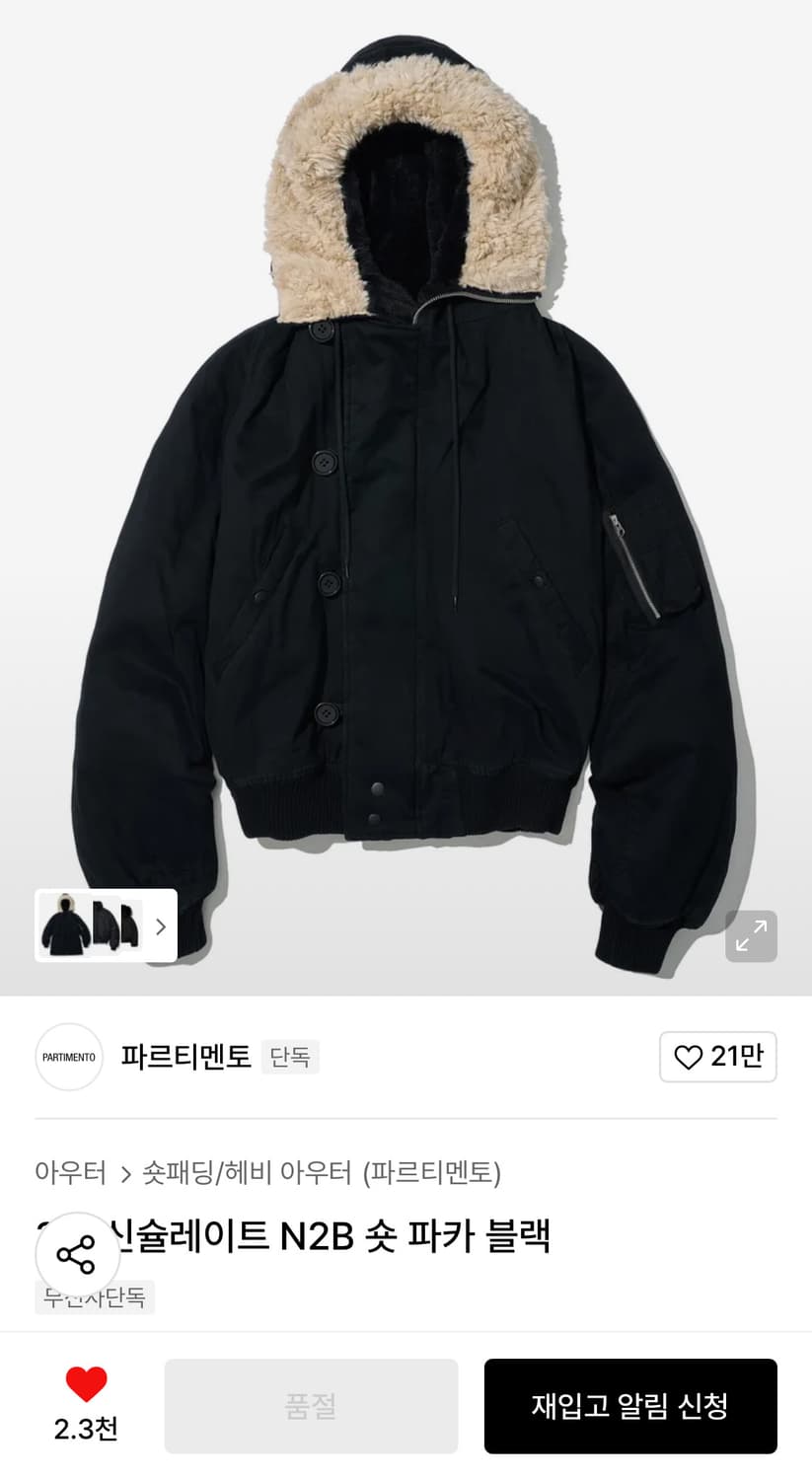This screenshot has width=812, height=1480.
Task: Tap 재입고 알림 신청 button
Action: (629, 1406)
